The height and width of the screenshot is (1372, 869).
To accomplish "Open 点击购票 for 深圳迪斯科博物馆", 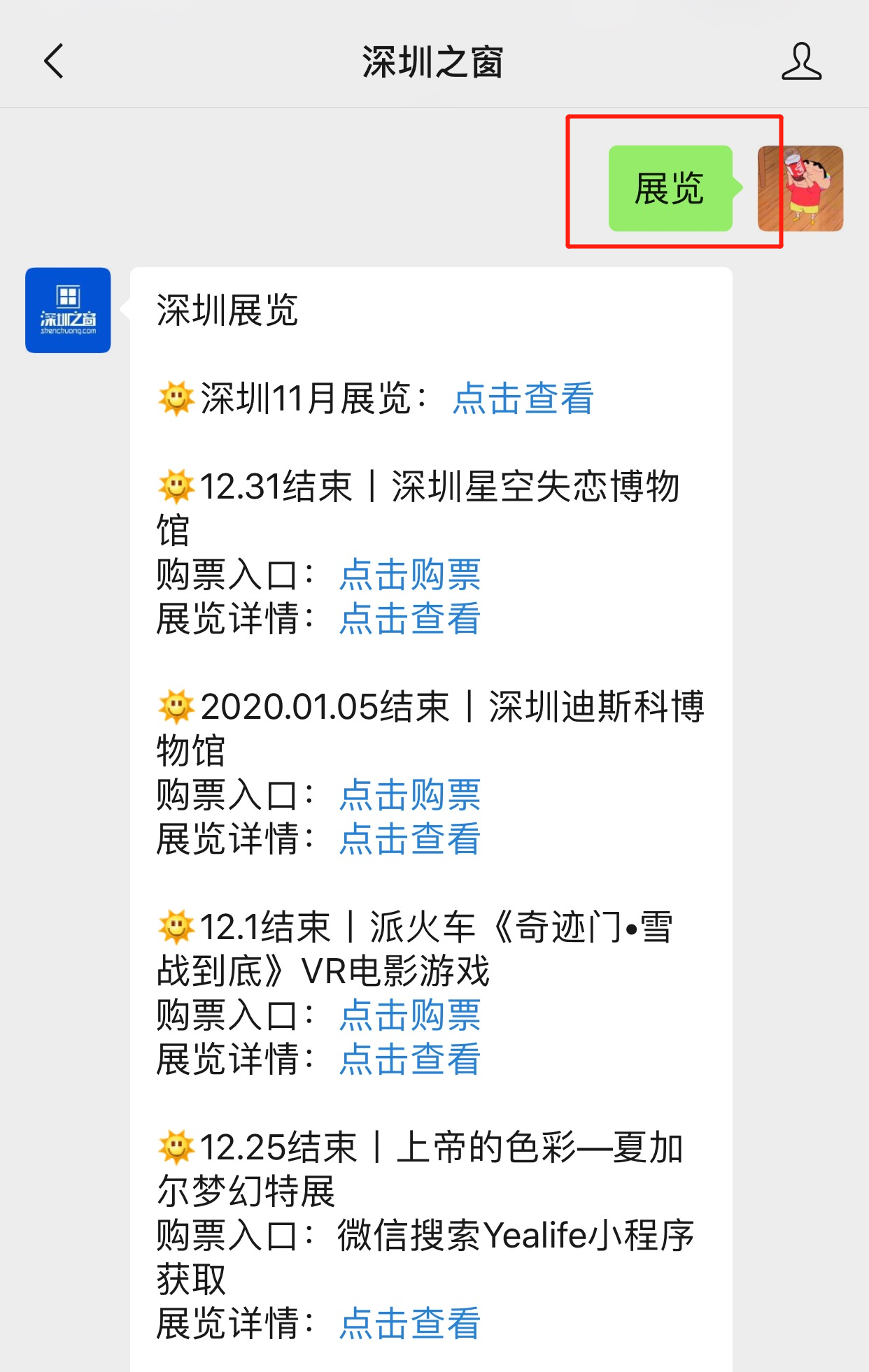I will pyautogui.click(x=409, y=794).
